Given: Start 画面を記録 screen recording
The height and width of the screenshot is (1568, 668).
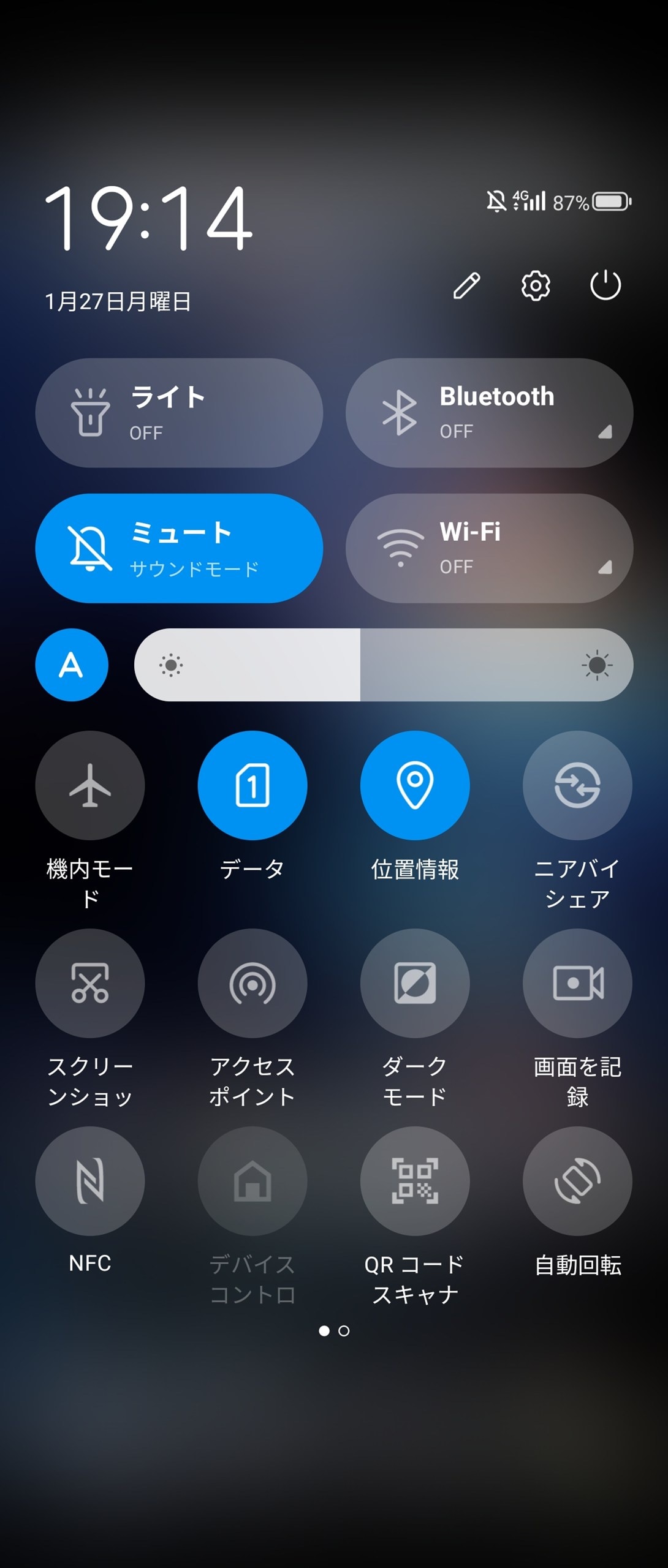Looking at the screenshot, I should pos(577,983).
